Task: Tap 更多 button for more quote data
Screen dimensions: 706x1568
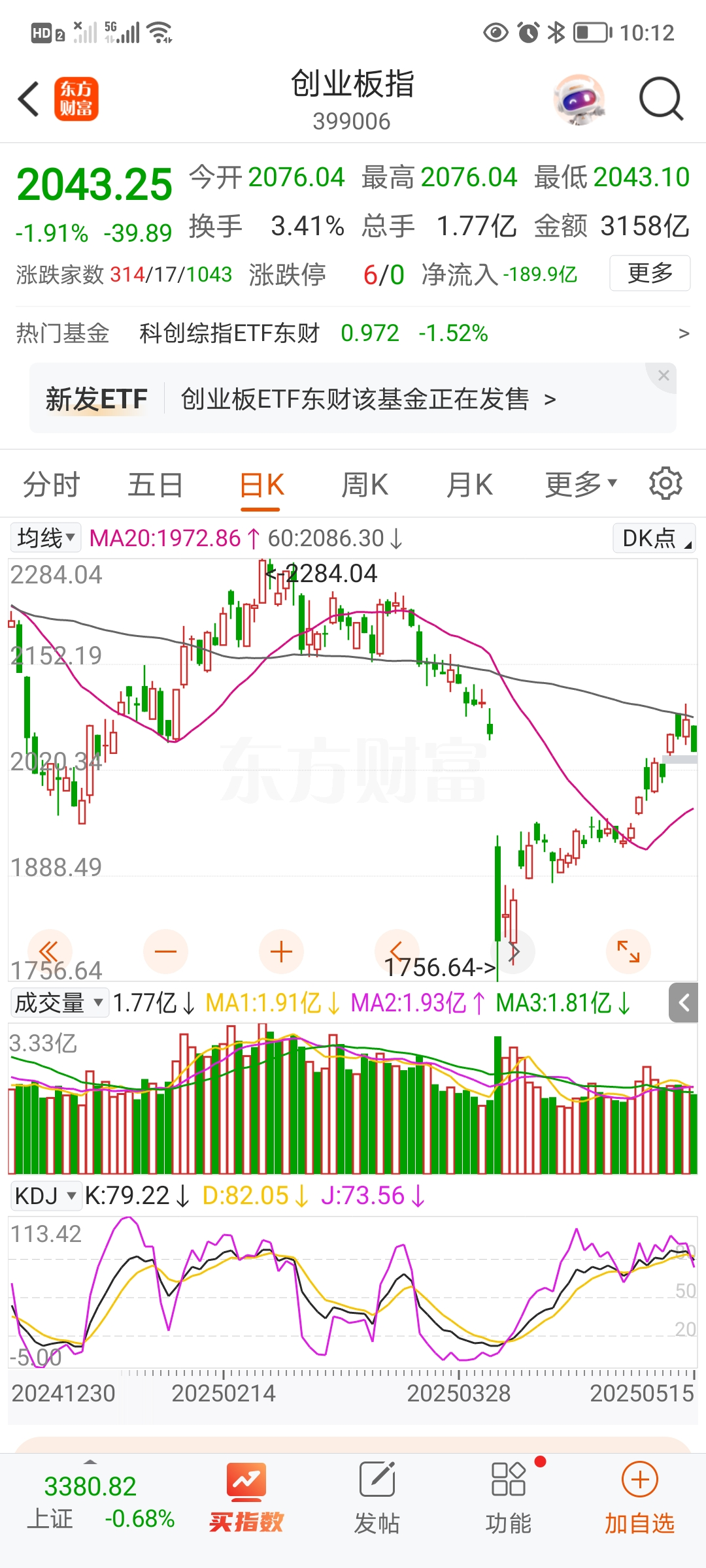Action: (x=649, y=273)
